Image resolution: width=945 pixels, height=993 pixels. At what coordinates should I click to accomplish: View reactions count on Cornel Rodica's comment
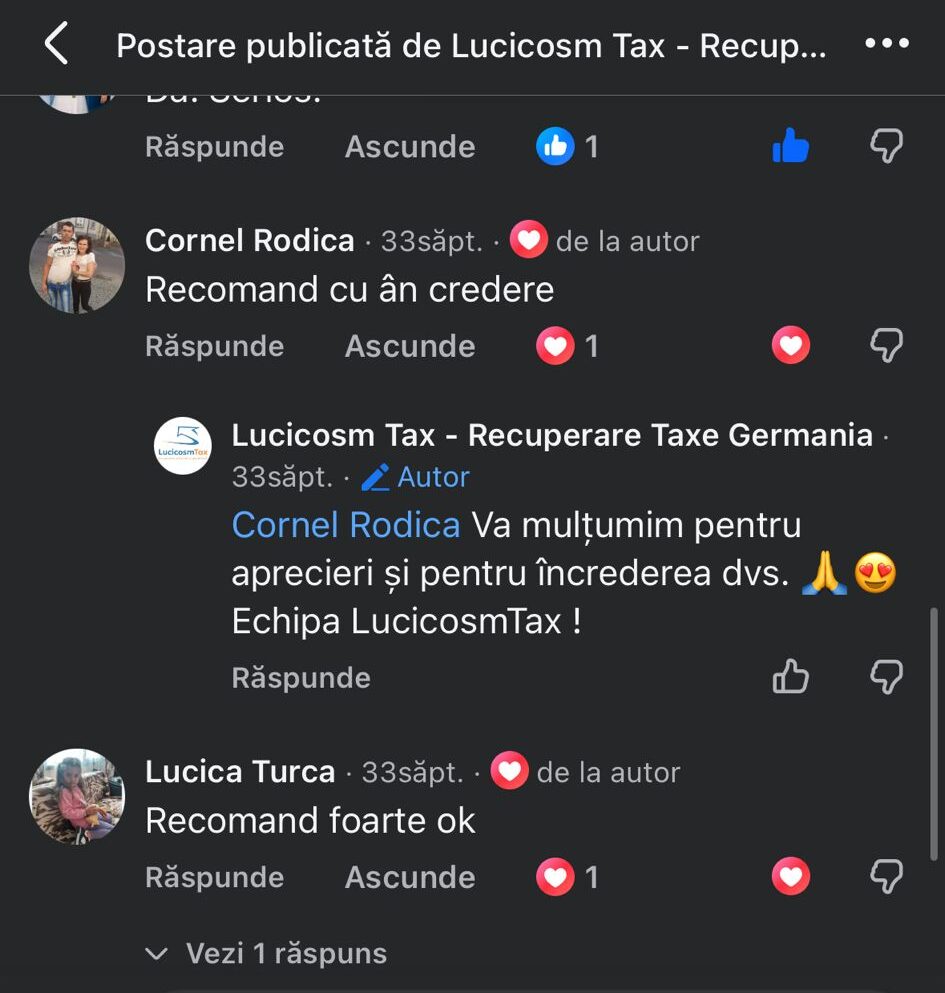tap(568, 346)
